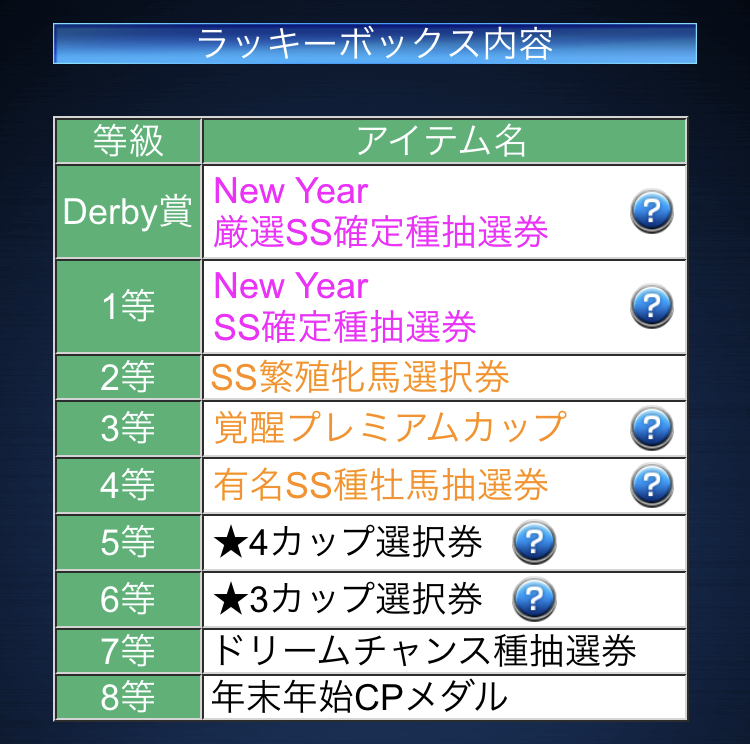Tap help icon for 1等 SS確定種抽選券
Image resolution: width=750 pixels, height=744 pixels.
(651, 305)
